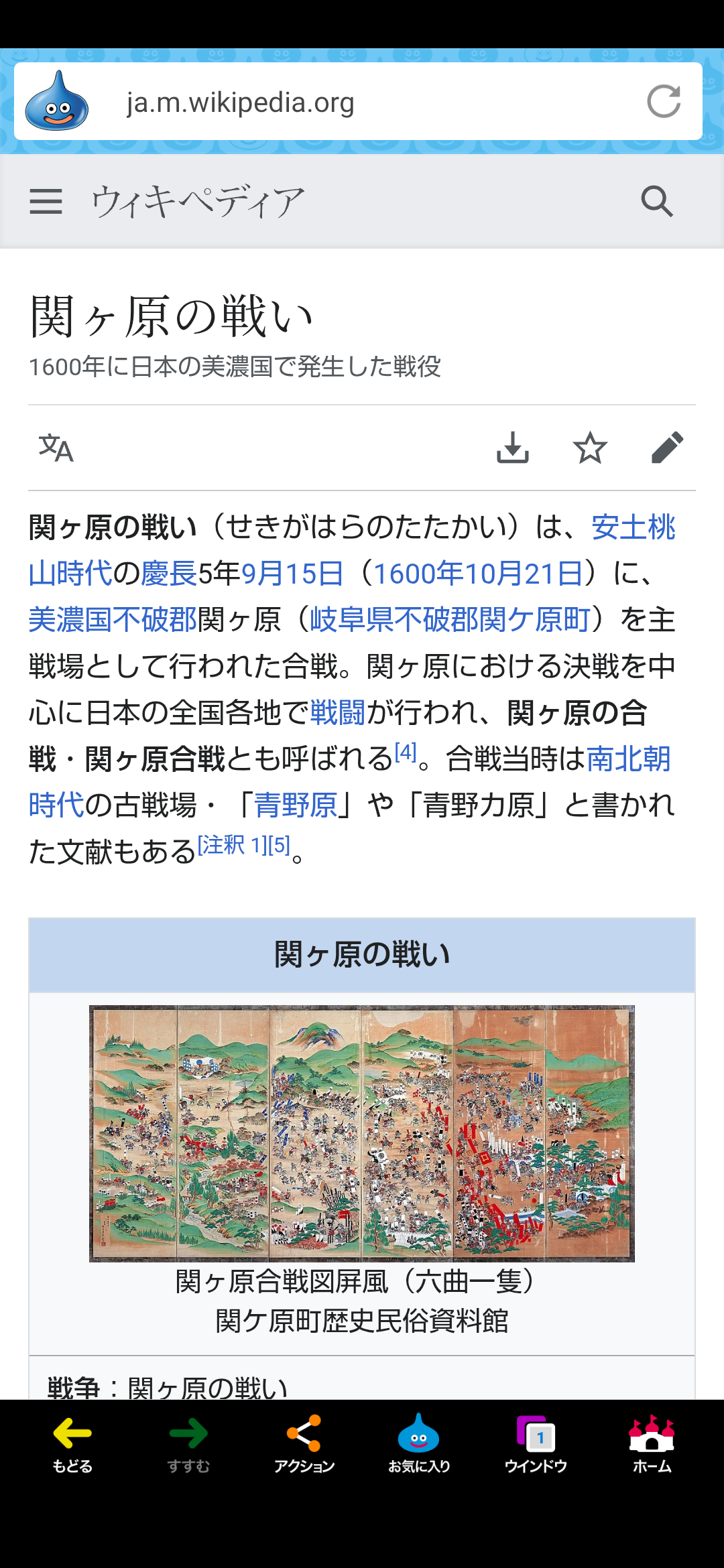This screenshot has width=724, height=1568.
Task: Open the 美濃国不破郡 link
Action: [113, 620]
